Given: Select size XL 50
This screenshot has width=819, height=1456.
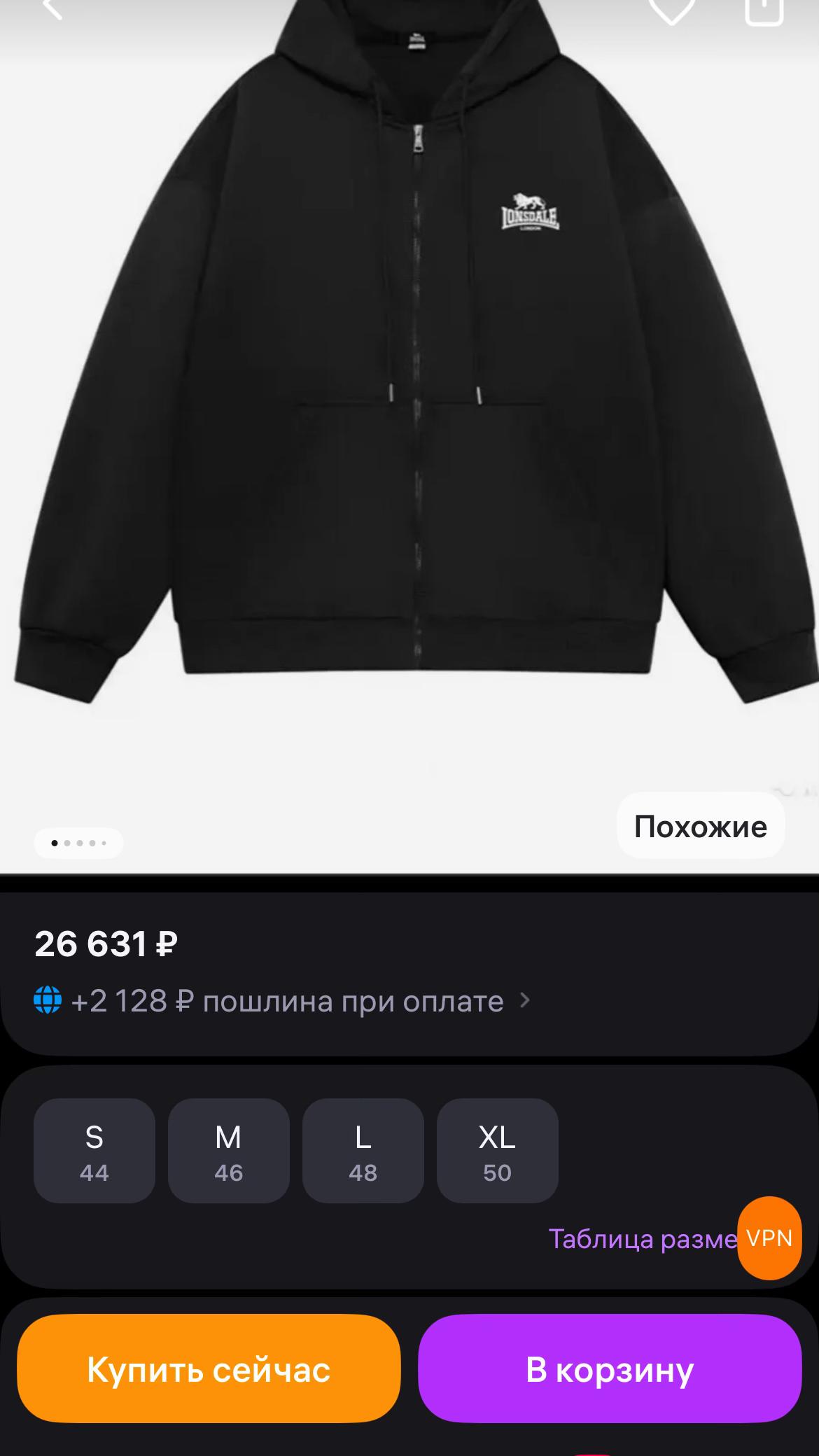Looking at the screenshot, I should click(x=498, y=1151).
